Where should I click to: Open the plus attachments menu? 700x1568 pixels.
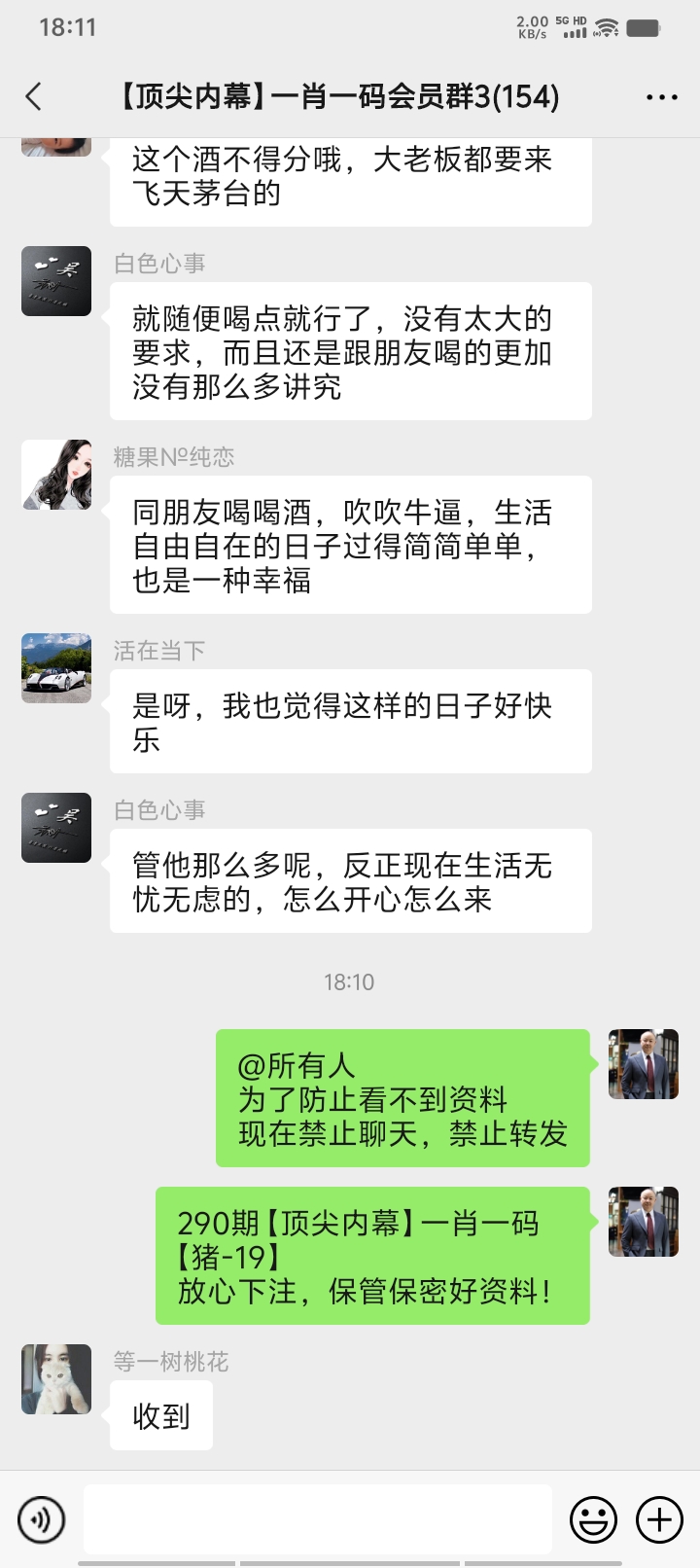coord(659,1518)
